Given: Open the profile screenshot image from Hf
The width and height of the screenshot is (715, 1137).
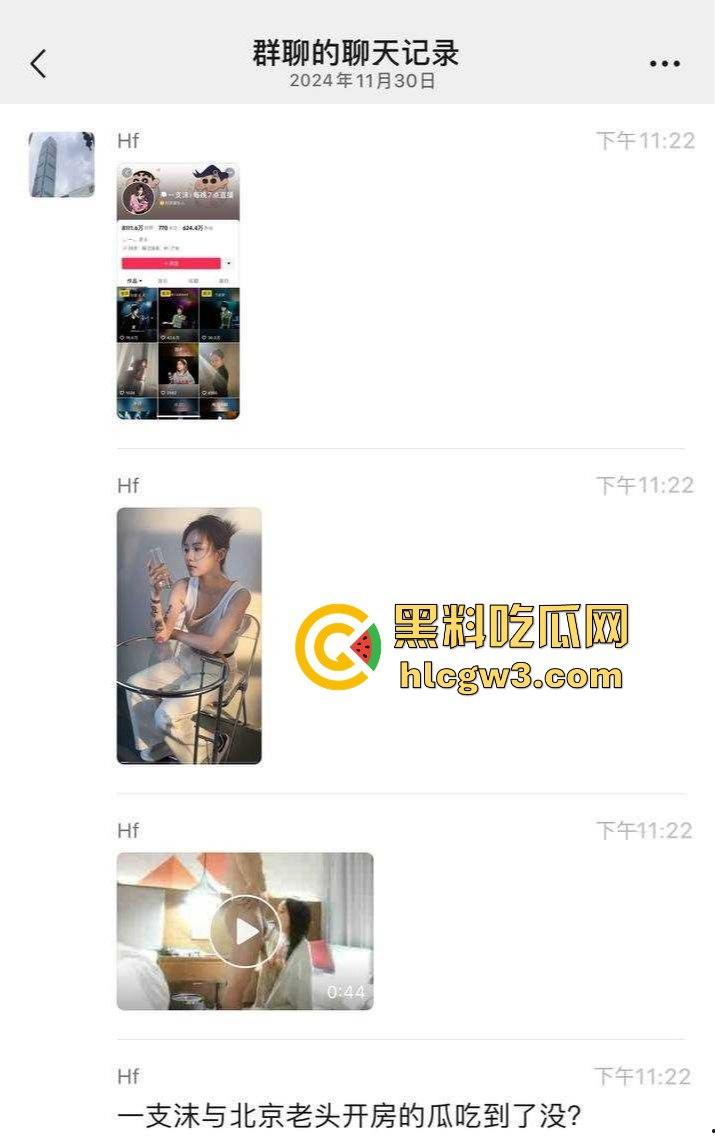Looking at the screenshot, I should [178, 291].
